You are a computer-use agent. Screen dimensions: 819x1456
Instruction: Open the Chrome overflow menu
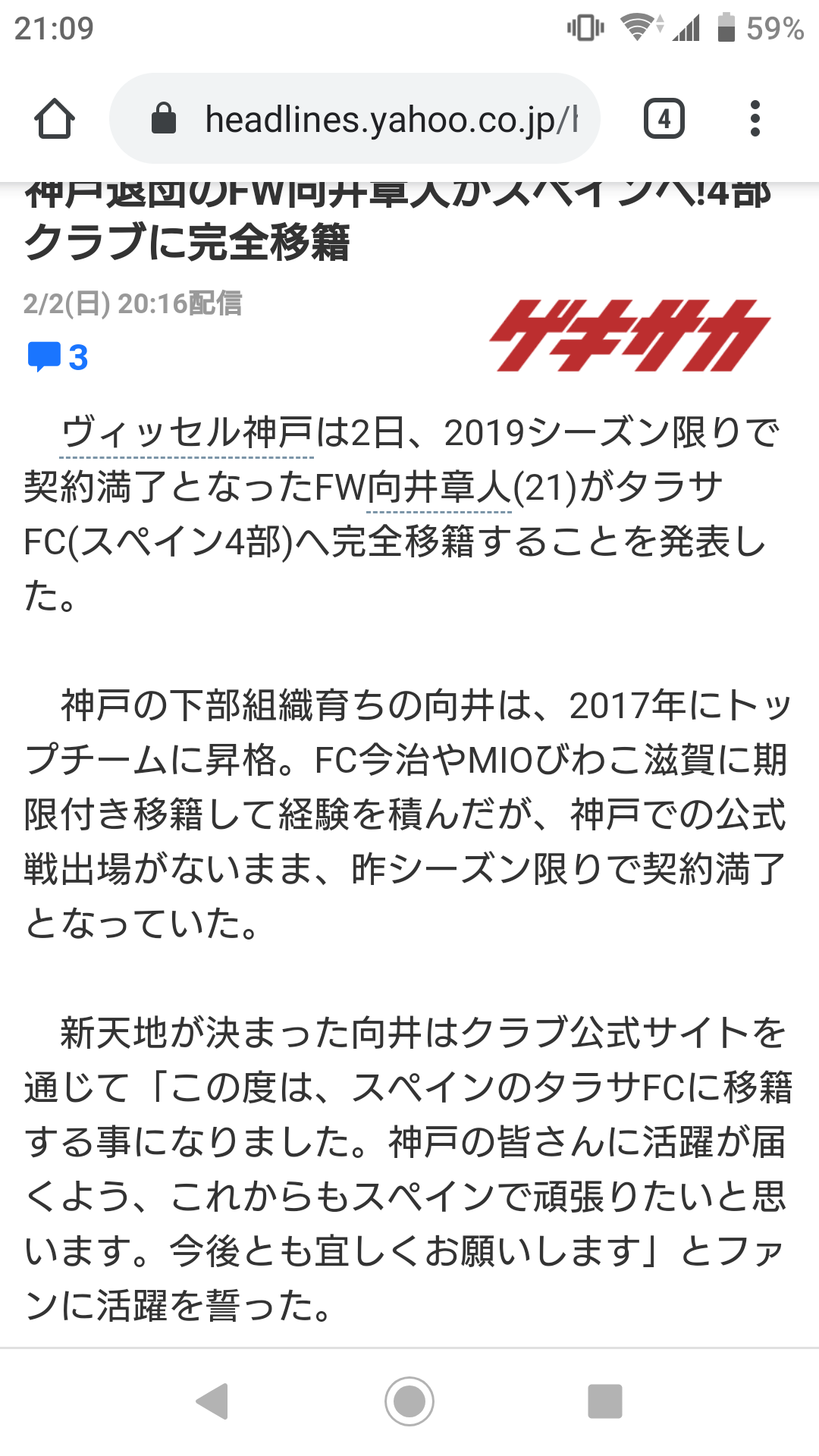pos(755,118)
